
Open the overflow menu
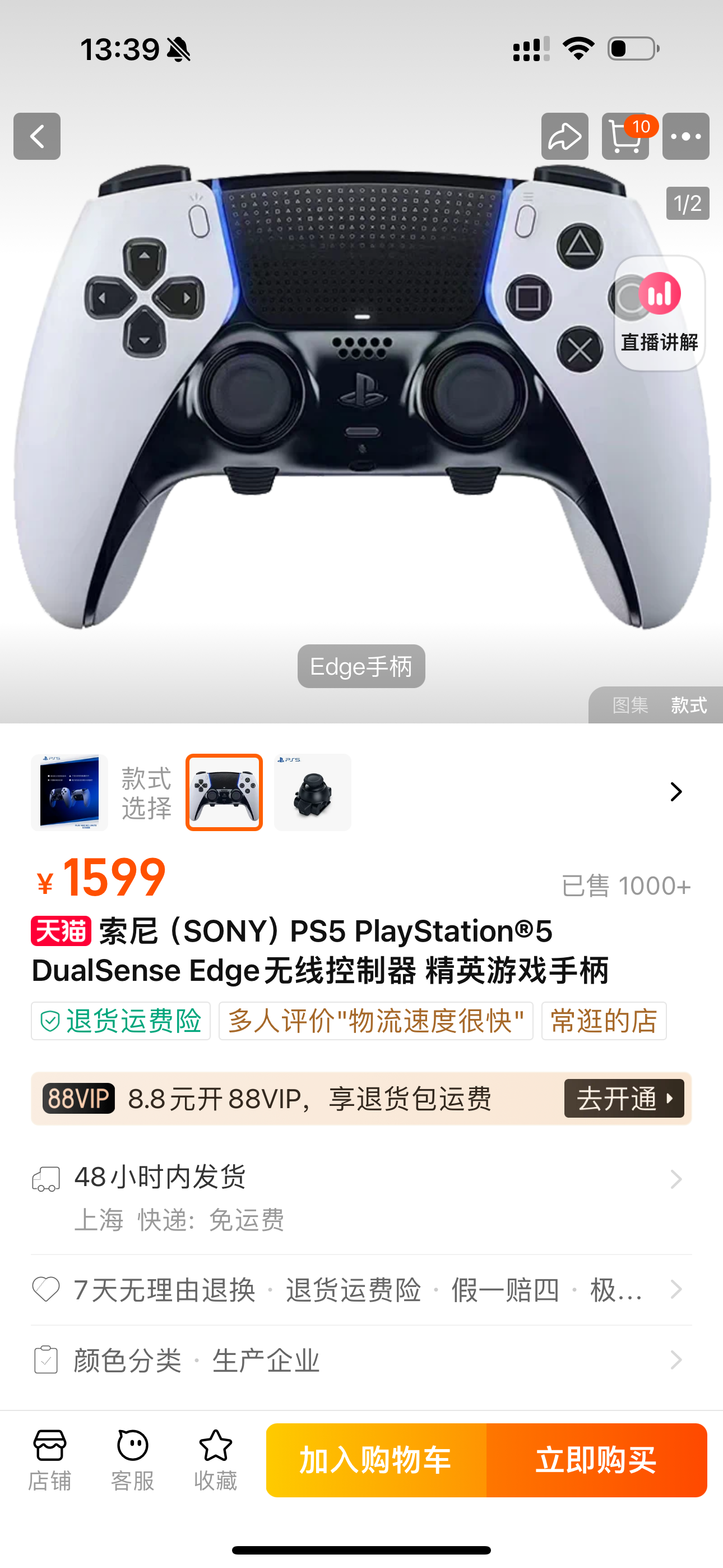(x=685, y=136)
